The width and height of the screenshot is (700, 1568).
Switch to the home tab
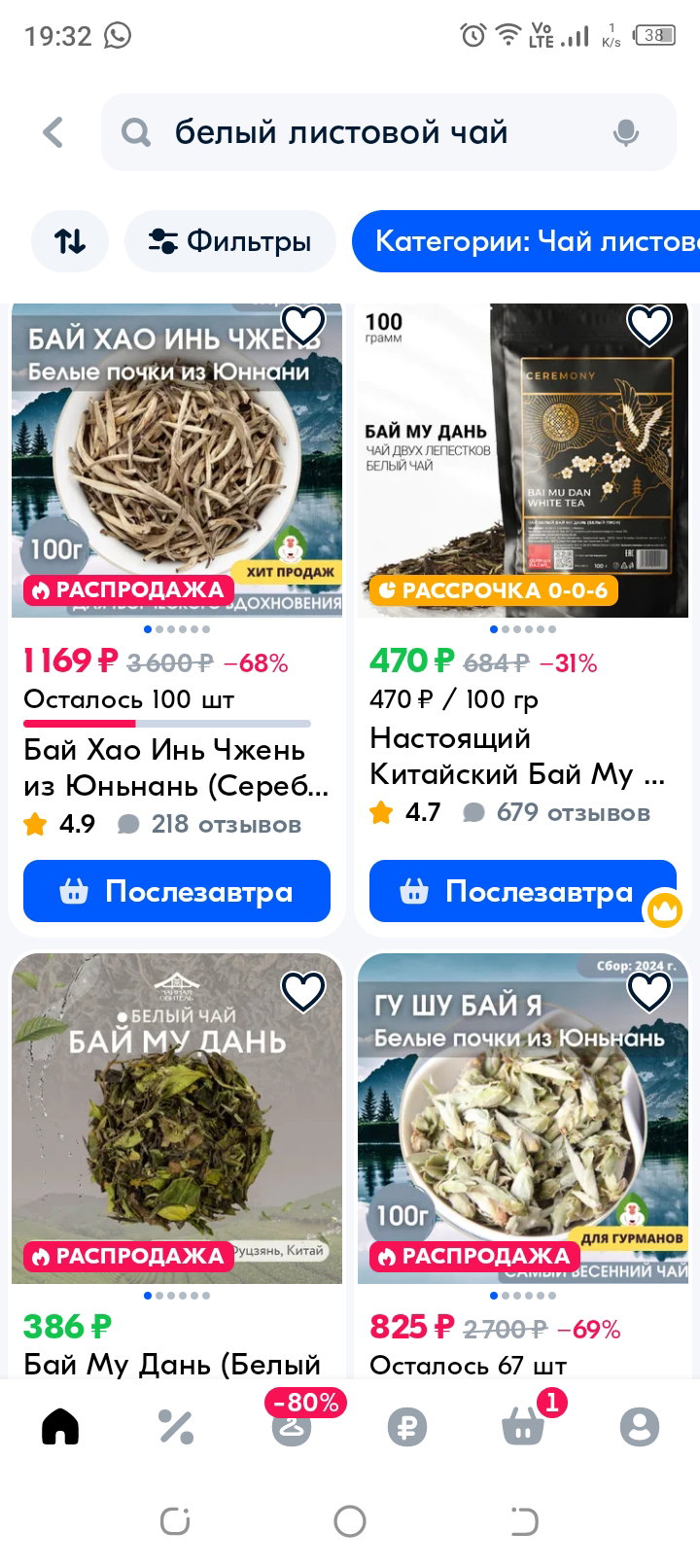(60, 1427)
